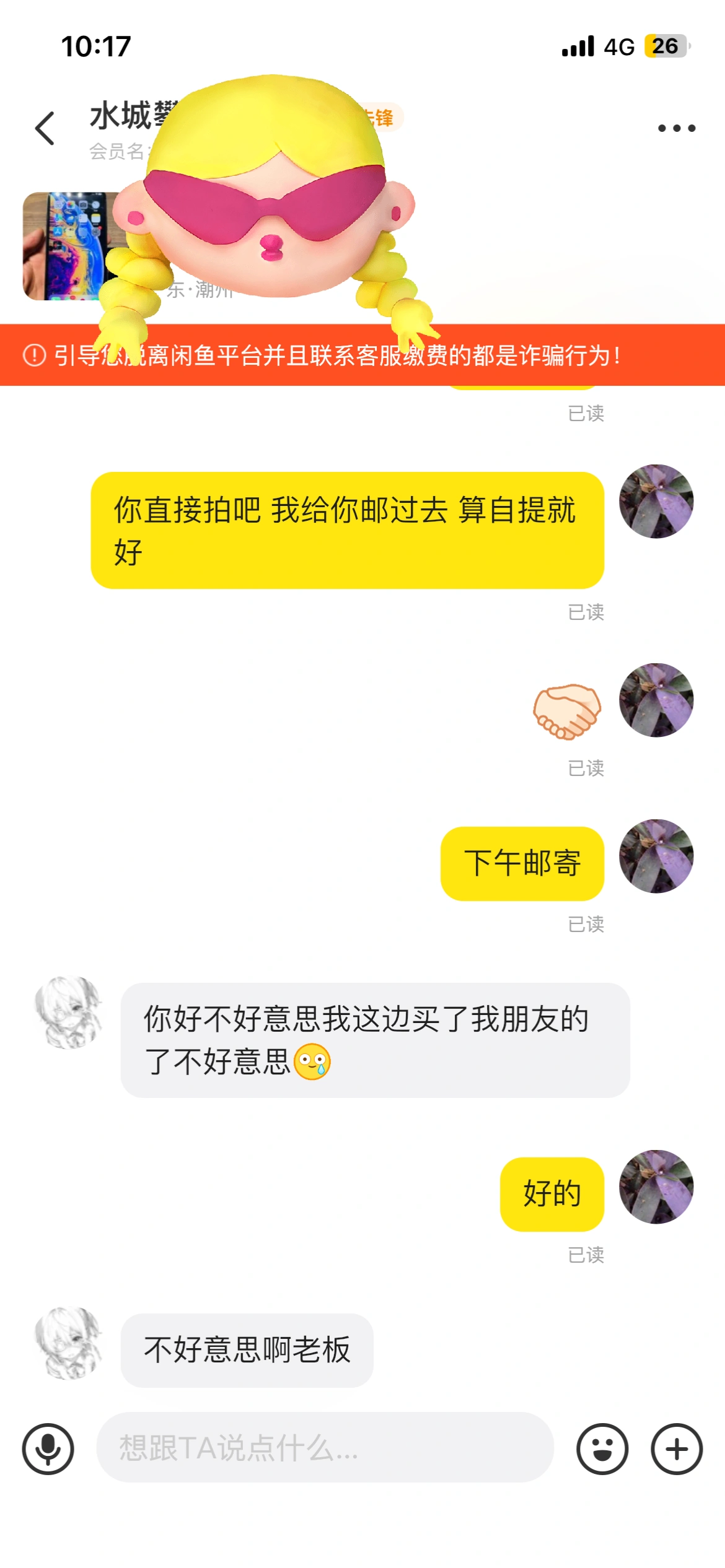Open the phone product thumbnail

tap(65, 246)
